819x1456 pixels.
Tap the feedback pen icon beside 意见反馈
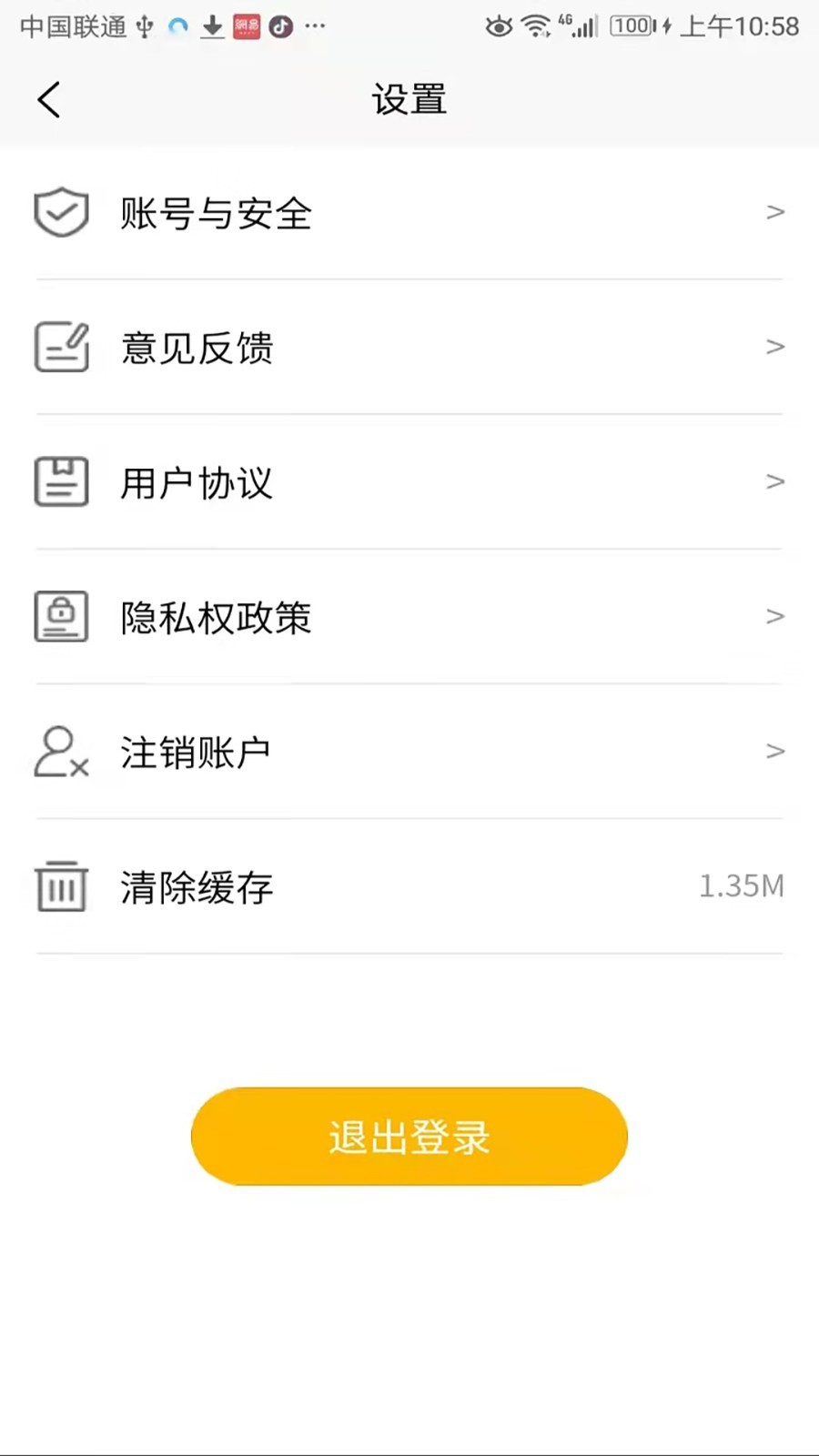point(60,347)
